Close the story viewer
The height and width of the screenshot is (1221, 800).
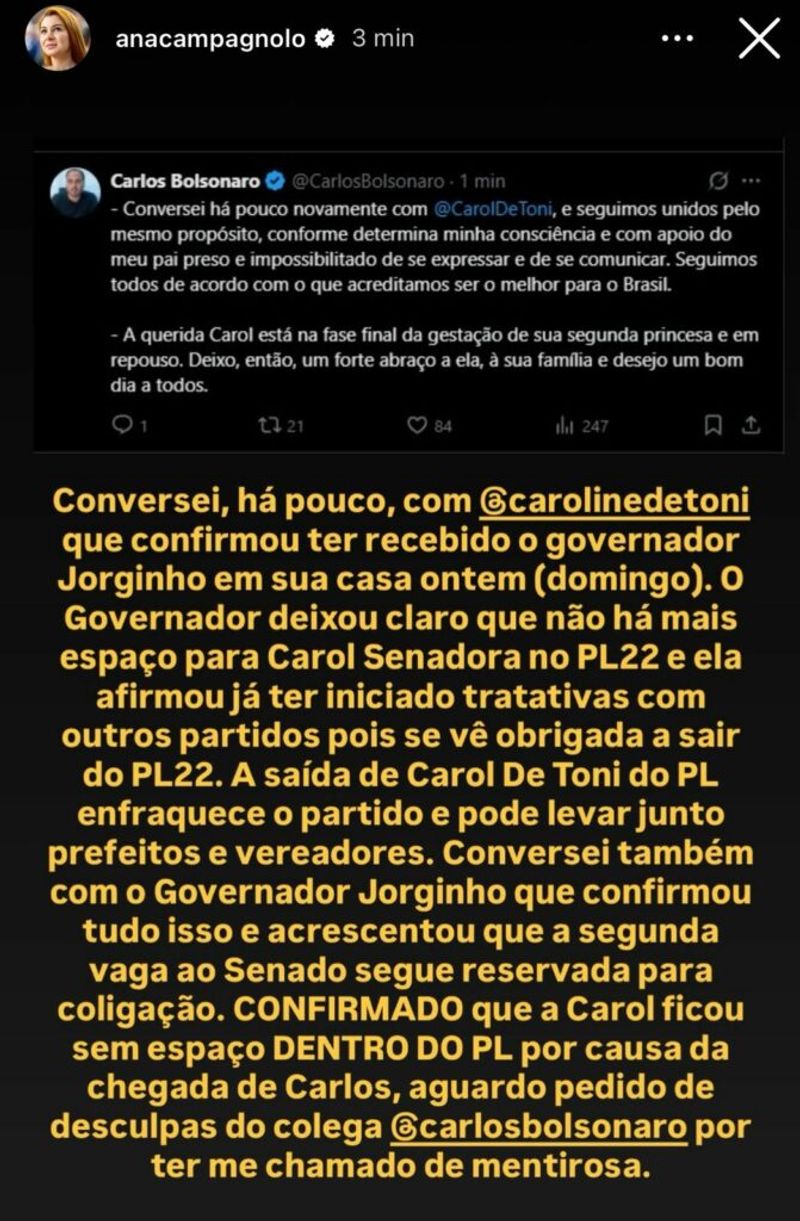tap(759, 40)
